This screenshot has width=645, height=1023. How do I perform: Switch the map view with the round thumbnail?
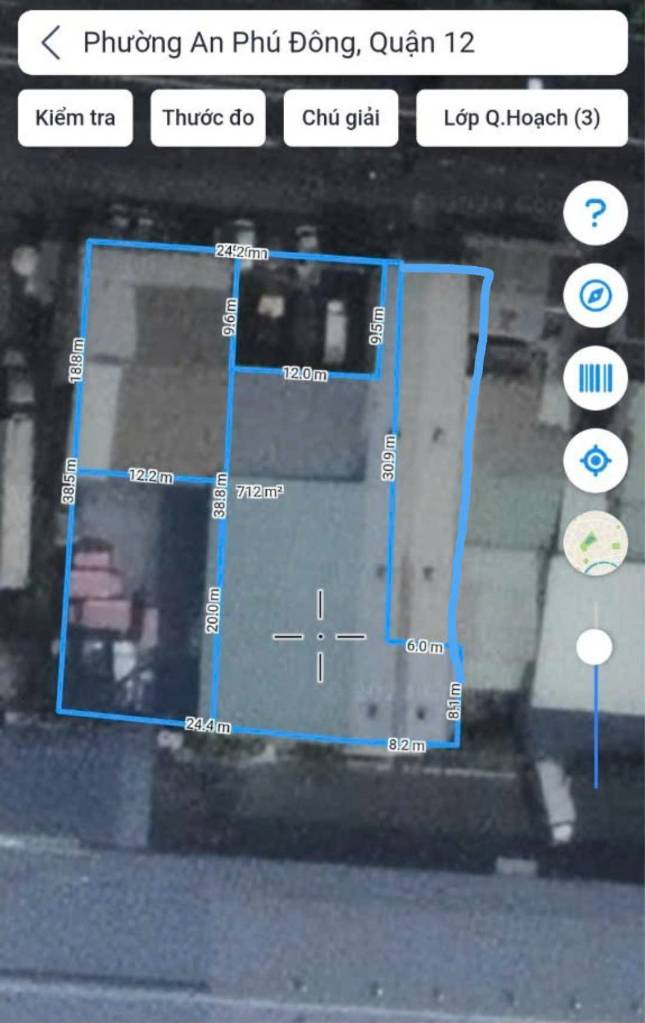pyautogui.click(x=595, y=543)
